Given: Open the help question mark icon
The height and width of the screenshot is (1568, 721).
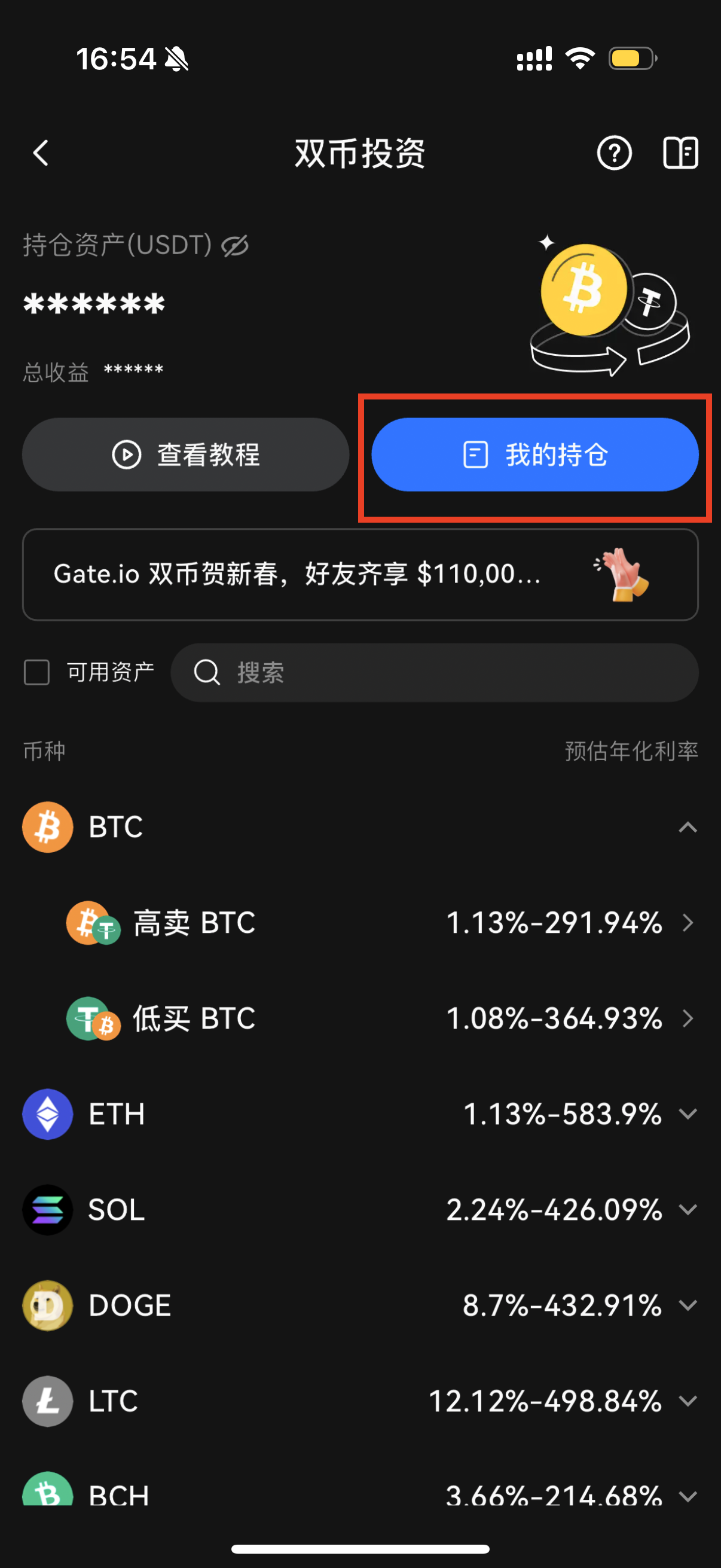Looking at the screenshot, I should click(614, 152).
